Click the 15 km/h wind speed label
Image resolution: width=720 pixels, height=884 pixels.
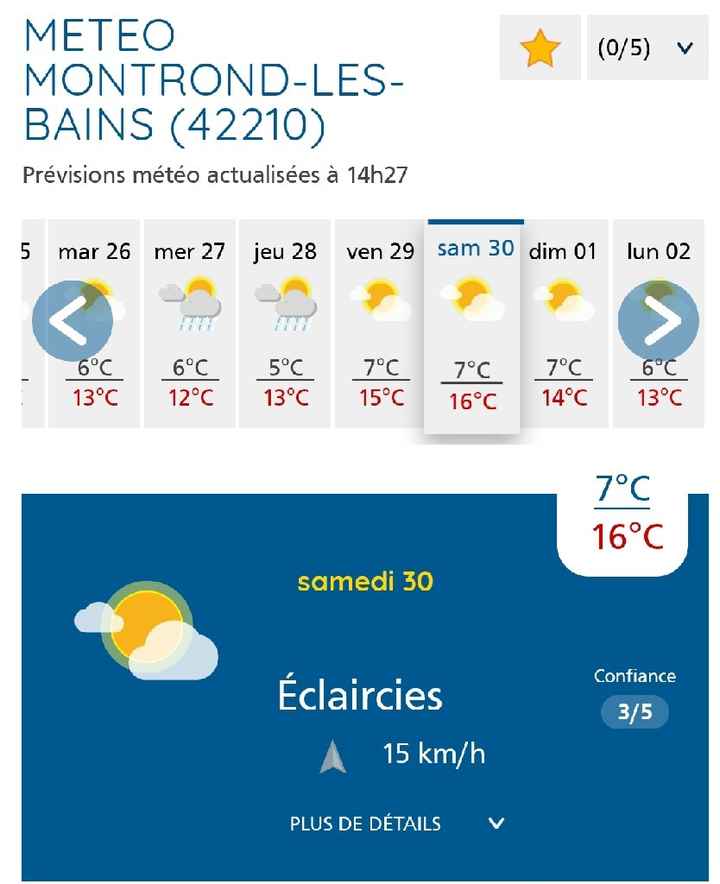[432, 754]
